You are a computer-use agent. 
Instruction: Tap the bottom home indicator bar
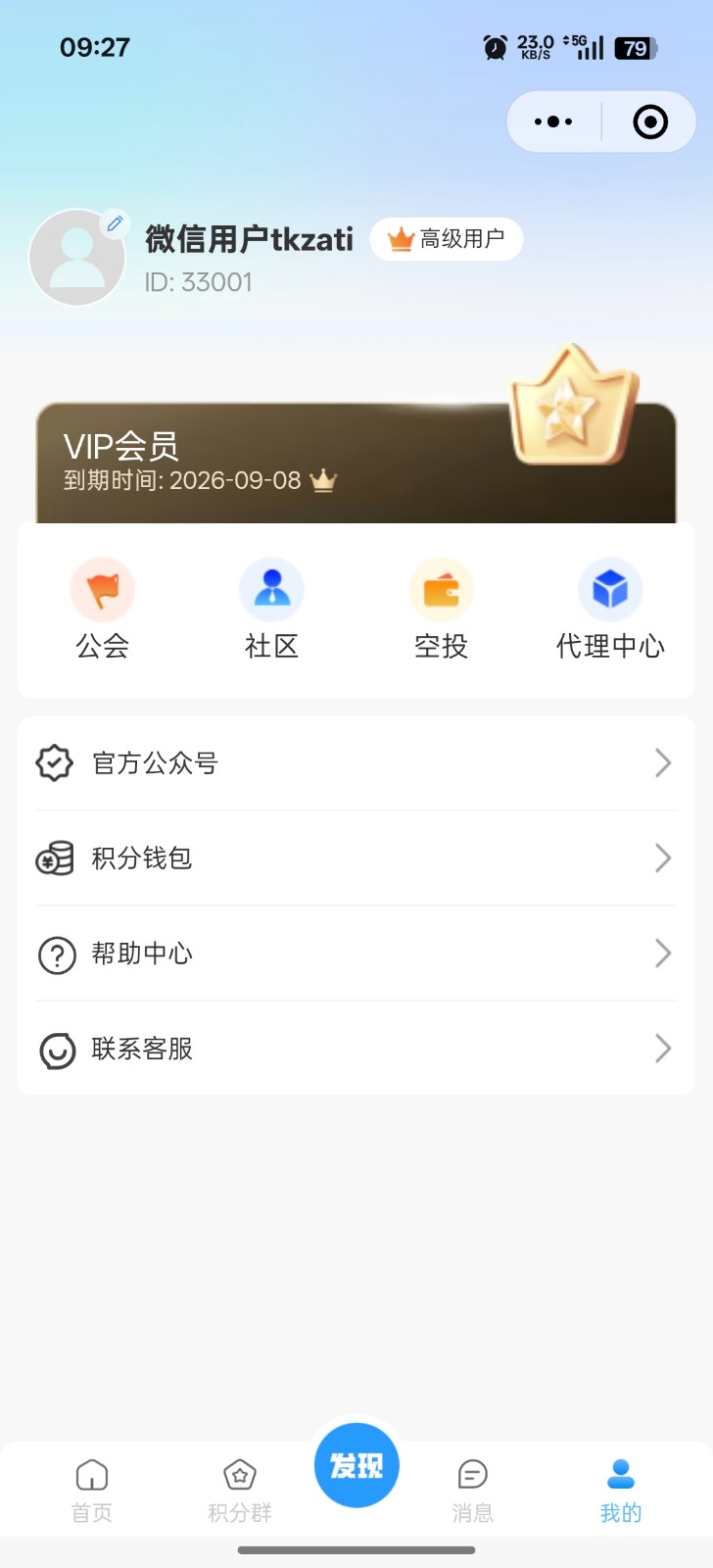coord(356,1551)
